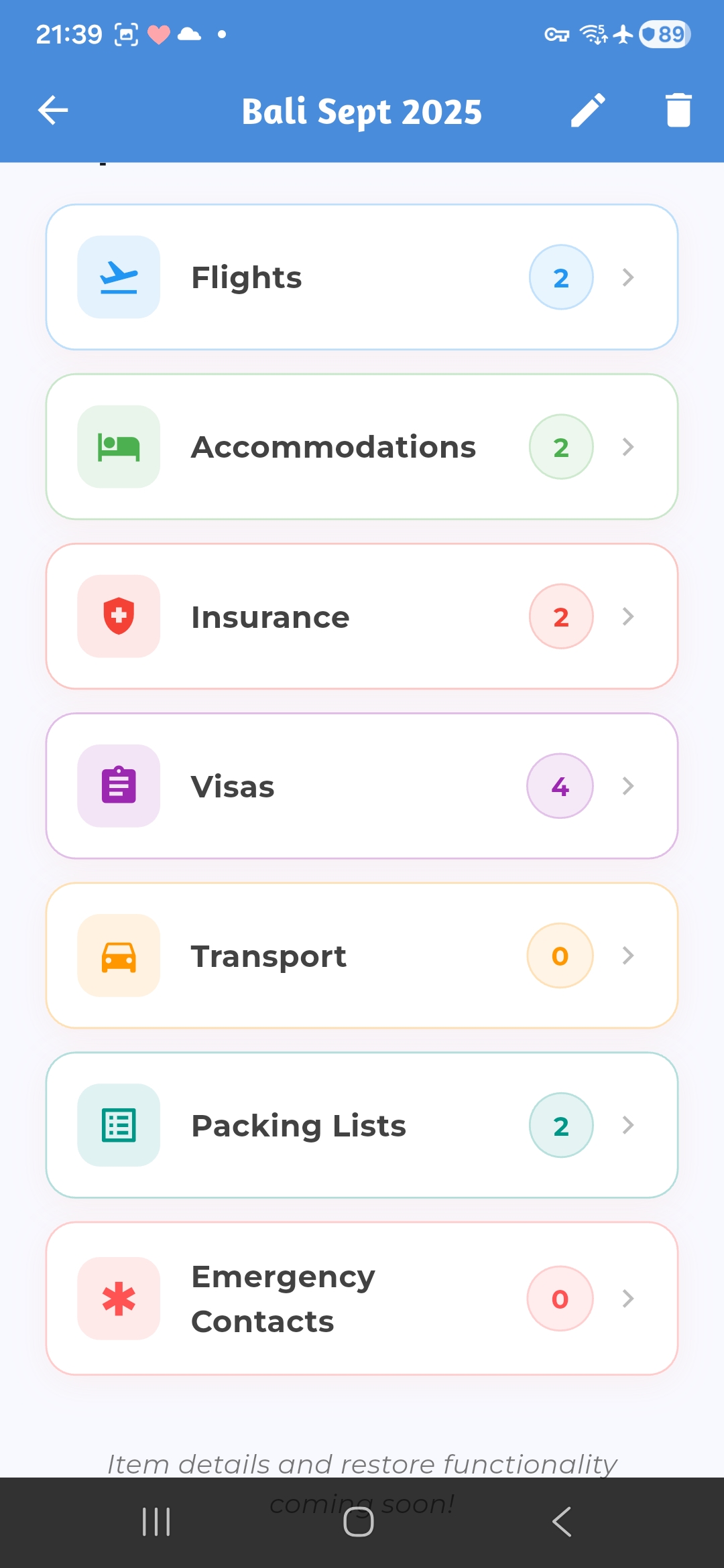The height and width of the screenshot is (1568, 724).
Task: Expand the Visas section chevron
Action: [627, 785]
